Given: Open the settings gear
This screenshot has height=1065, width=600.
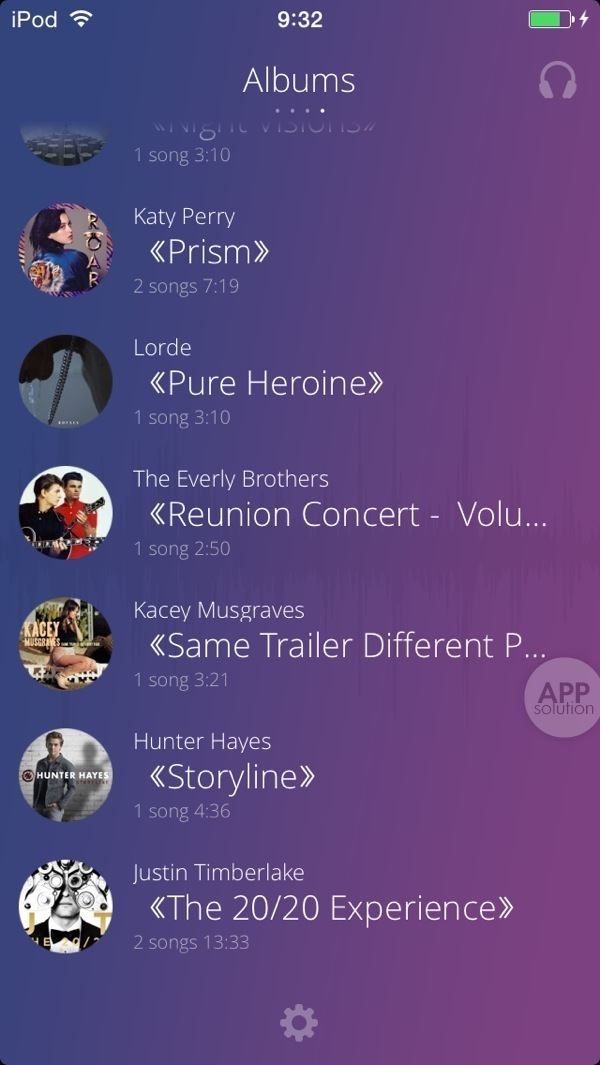Looking at the screenshot, I should tap(299, 1022).
